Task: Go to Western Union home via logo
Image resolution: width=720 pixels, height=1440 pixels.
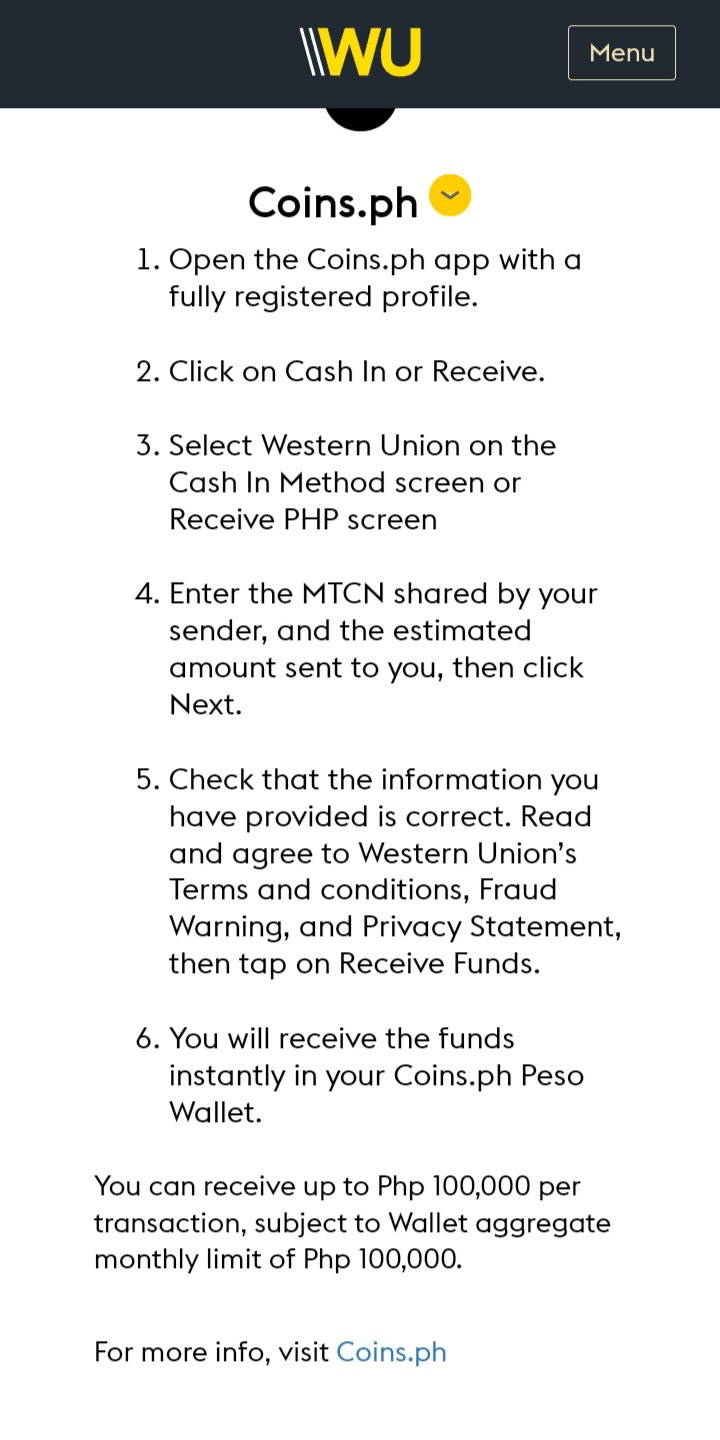Action: 360,52
